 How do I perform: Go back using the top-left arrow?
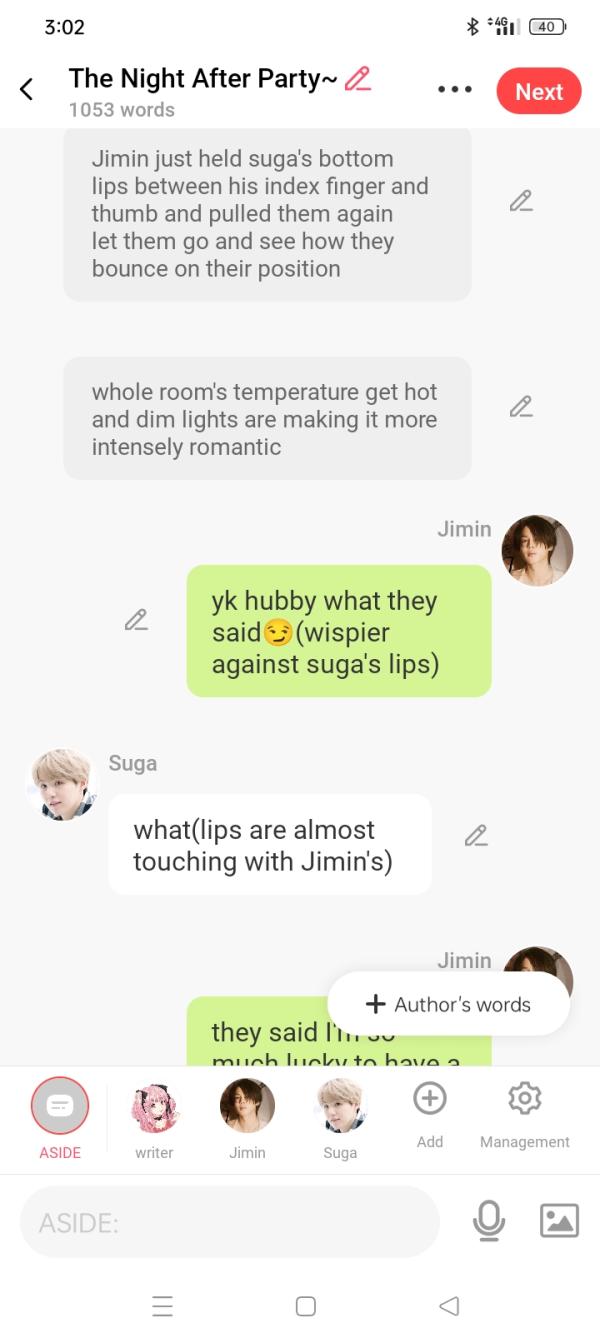[x=27, y=90]
